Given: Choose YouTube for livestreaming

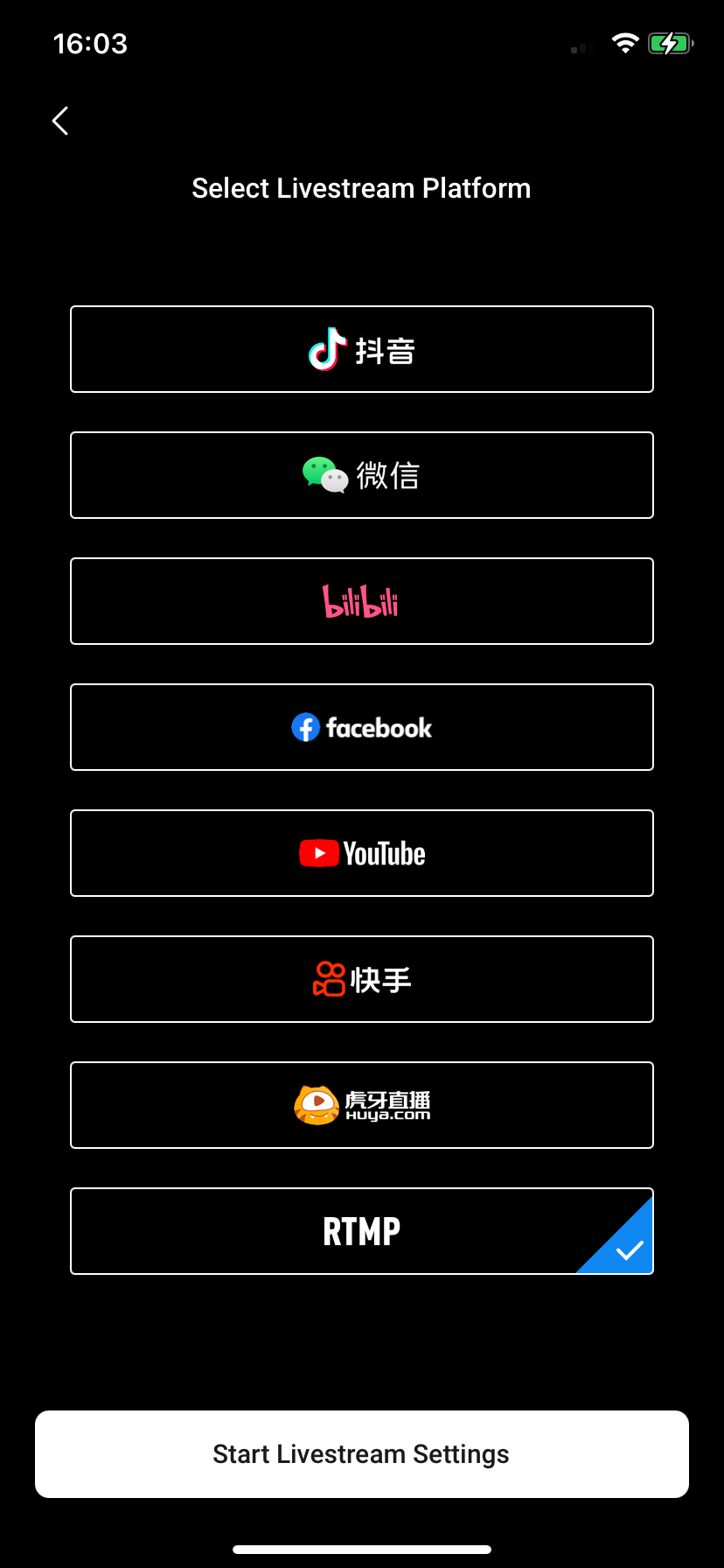Looking at the screenshot, I should pos(362,853).
